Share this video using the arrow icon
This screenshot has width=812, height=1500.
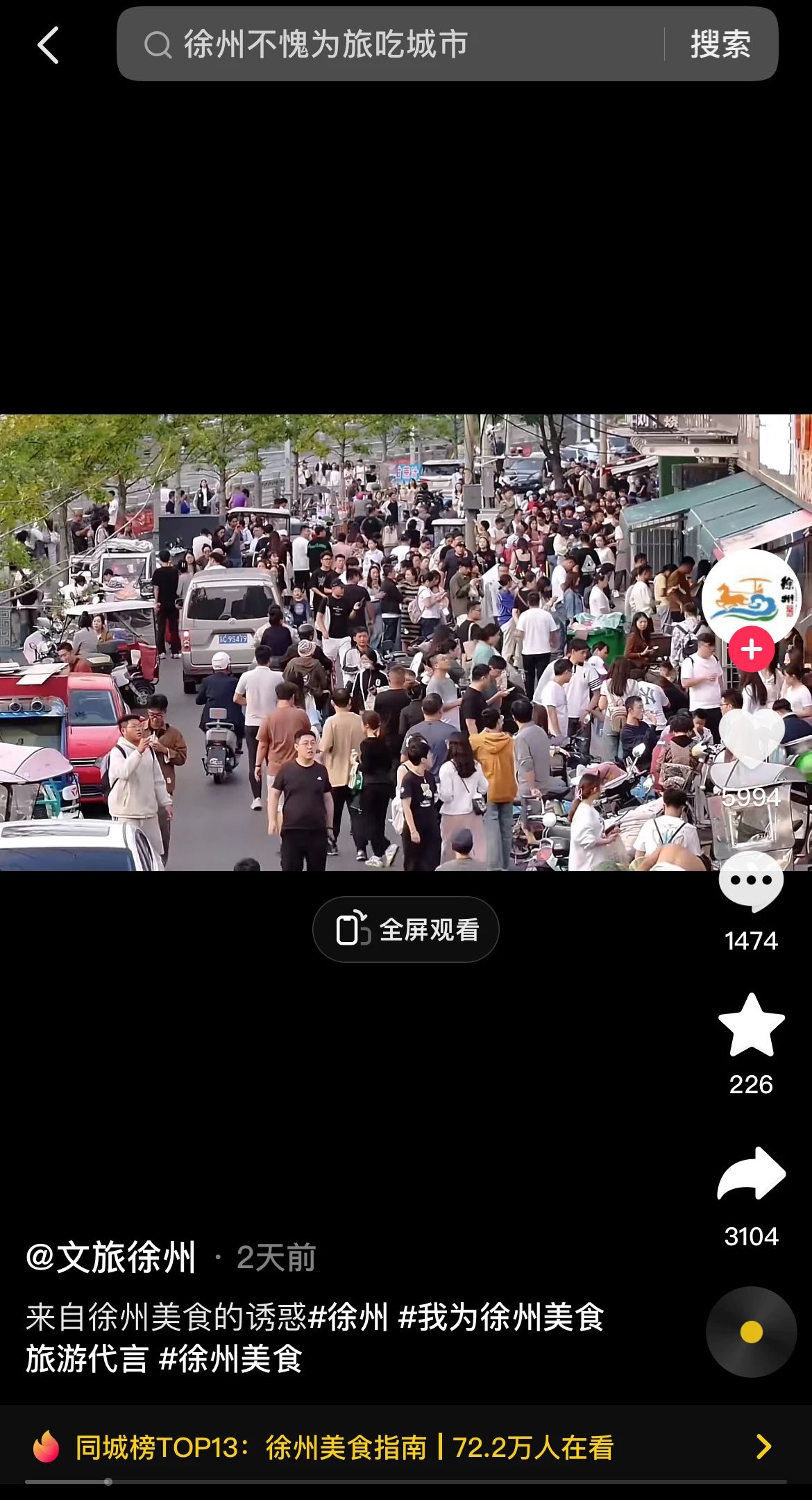tap(751, 1173)
